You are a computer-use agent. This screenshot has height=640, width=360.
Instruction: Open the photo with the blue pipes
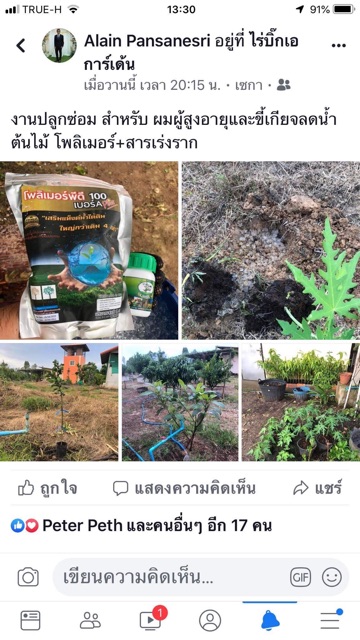[180, 402]
